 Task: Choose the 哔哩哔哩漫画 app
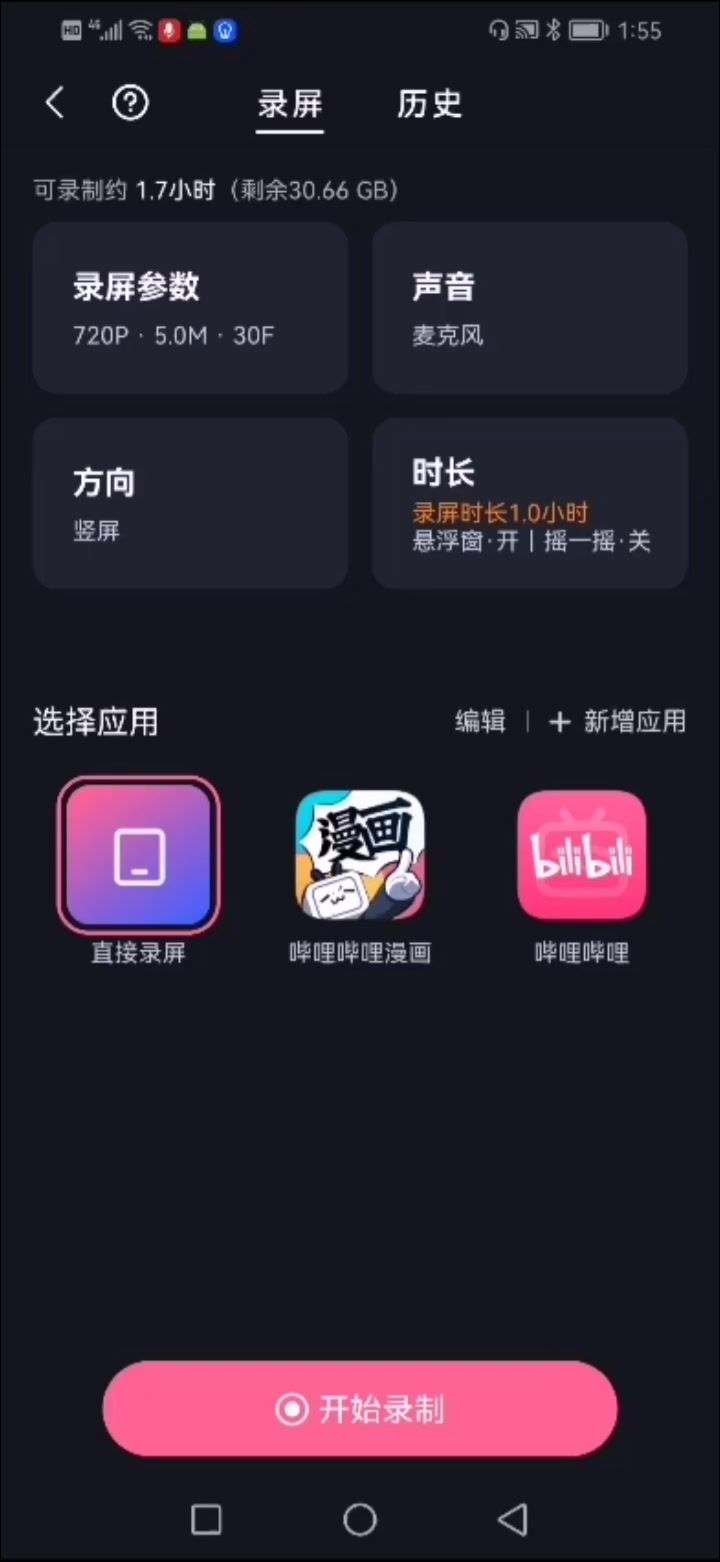click(360, 857)
